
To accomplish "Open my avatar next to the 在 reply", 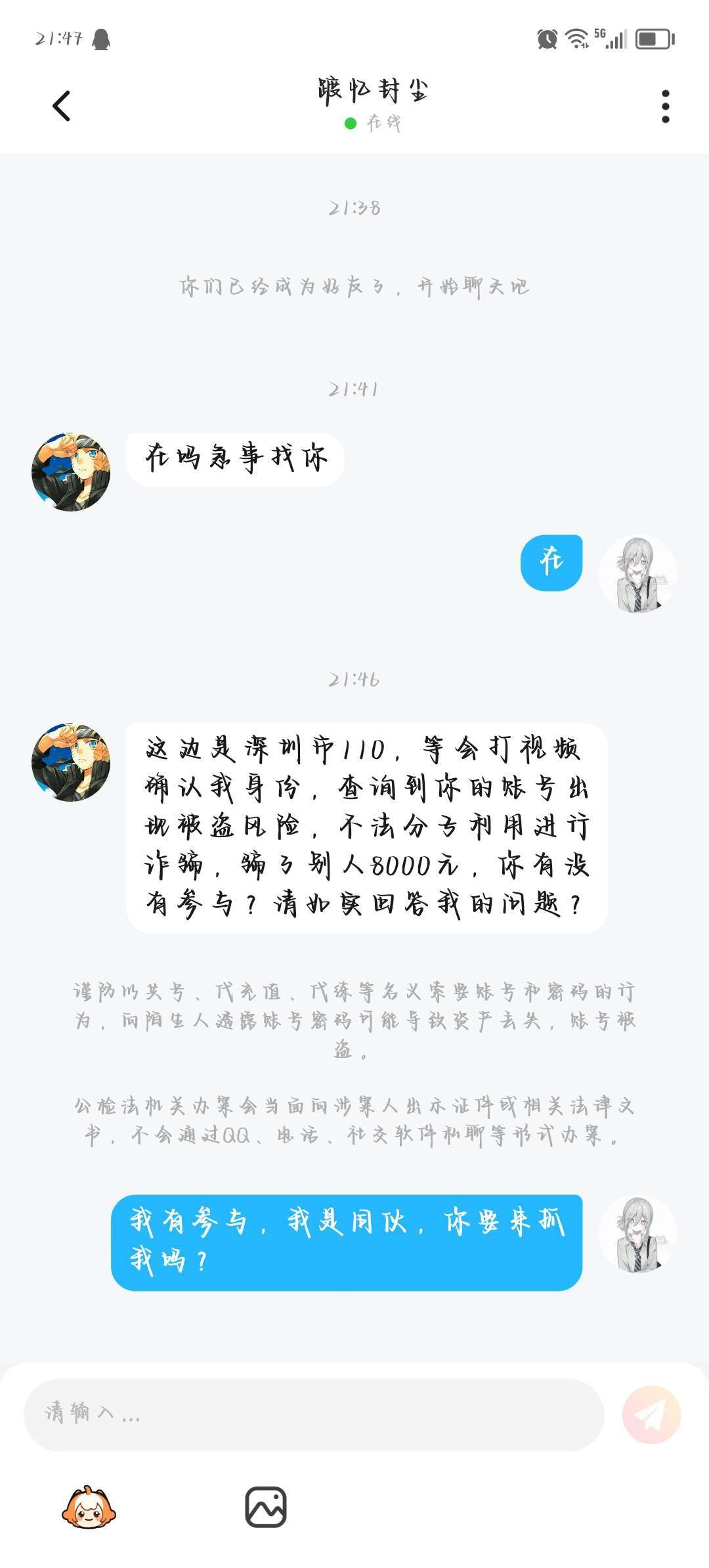I will 637,575.
